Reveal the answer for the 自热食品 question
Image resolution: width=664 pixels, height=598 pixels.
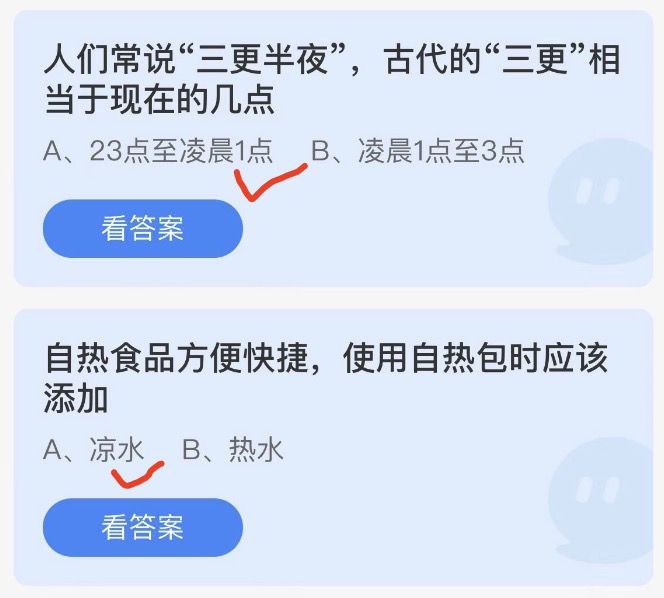point(142,527)
